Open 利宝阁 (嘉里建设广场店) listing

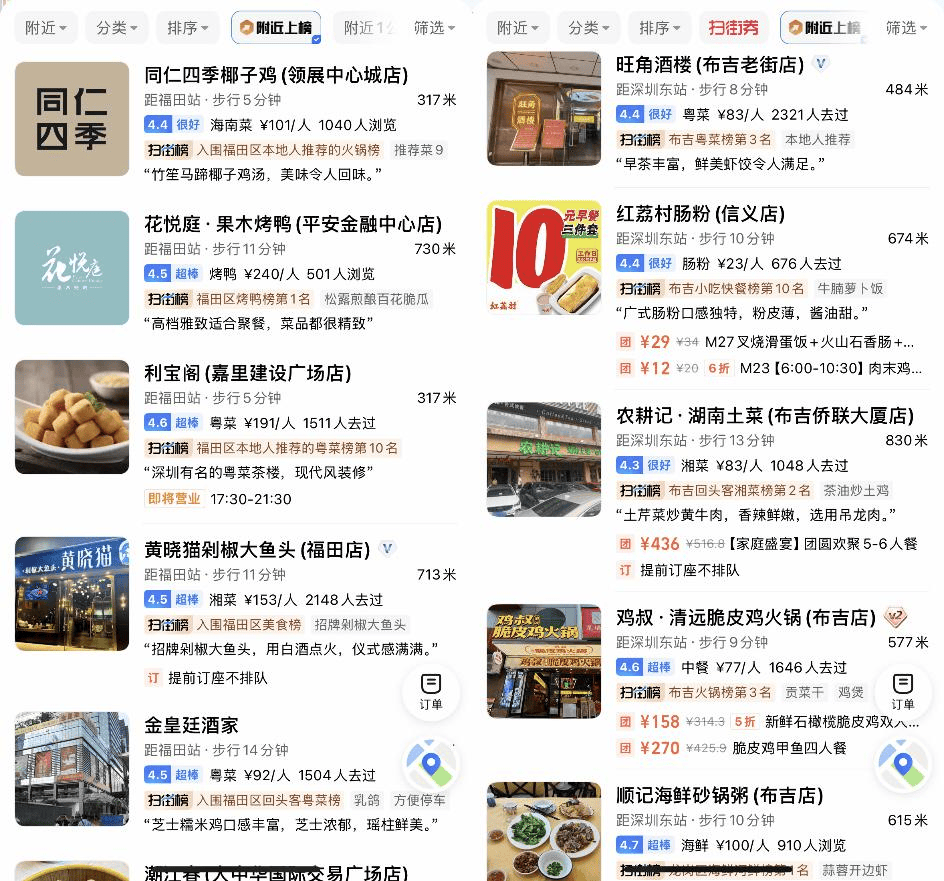pos(247,373)
